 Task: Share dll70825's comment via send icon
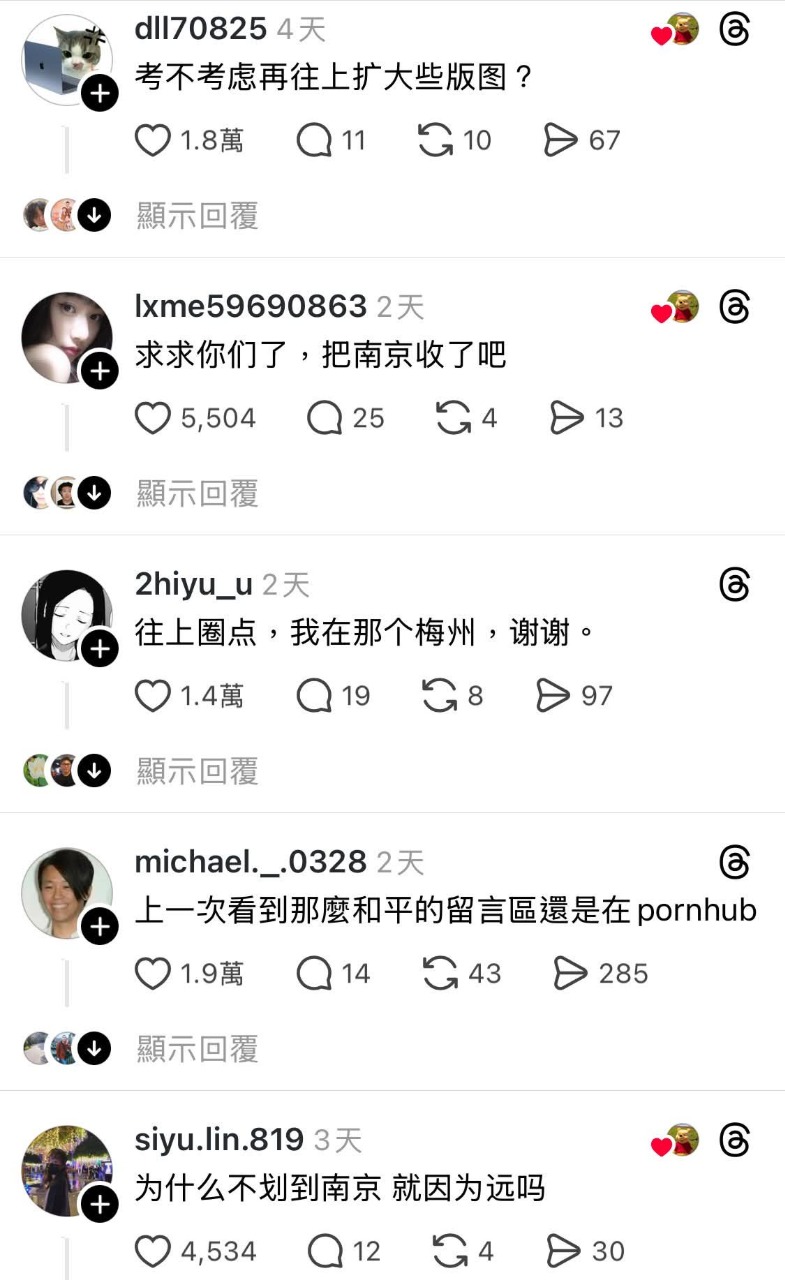[561, 140]
